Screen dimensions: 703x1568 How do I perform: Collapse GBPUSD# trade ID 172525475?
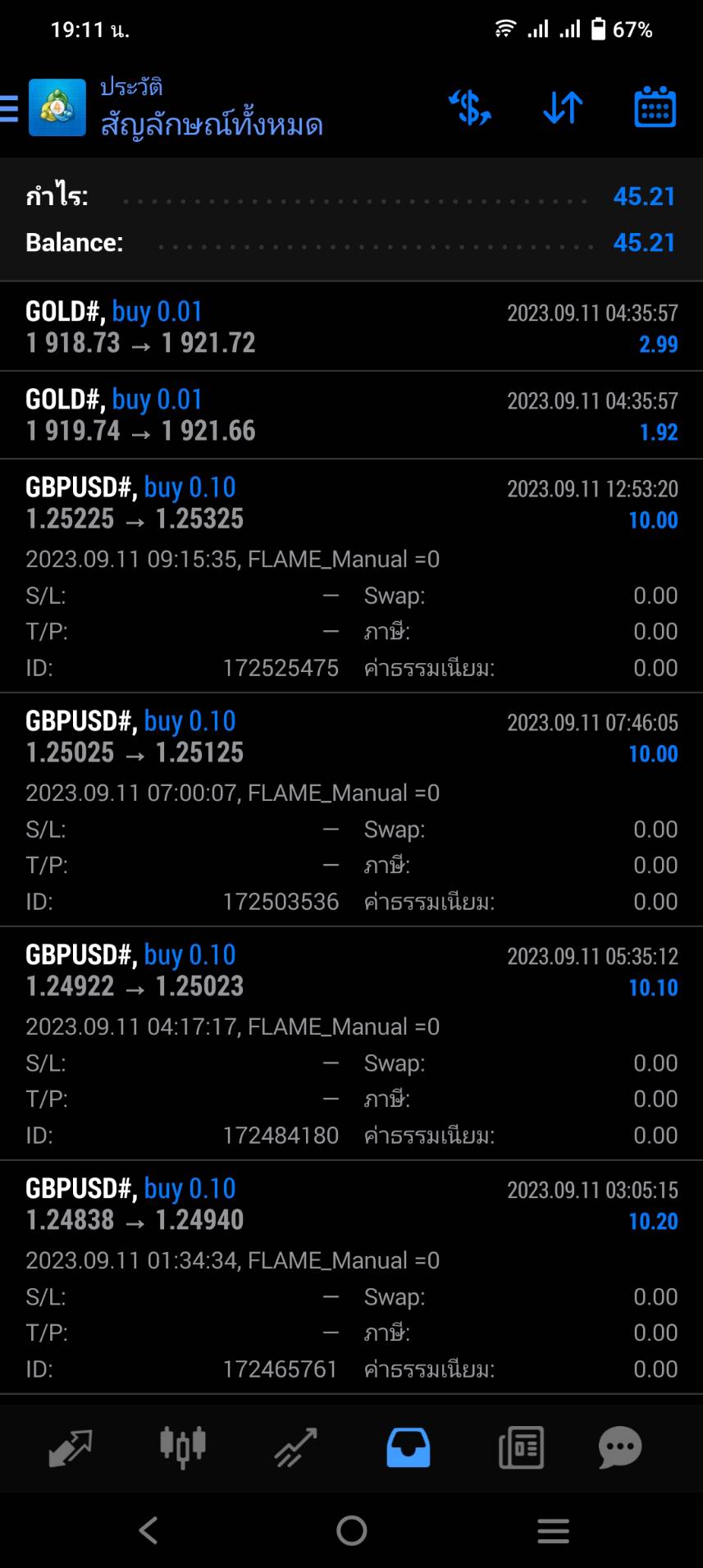coord(351,576)
